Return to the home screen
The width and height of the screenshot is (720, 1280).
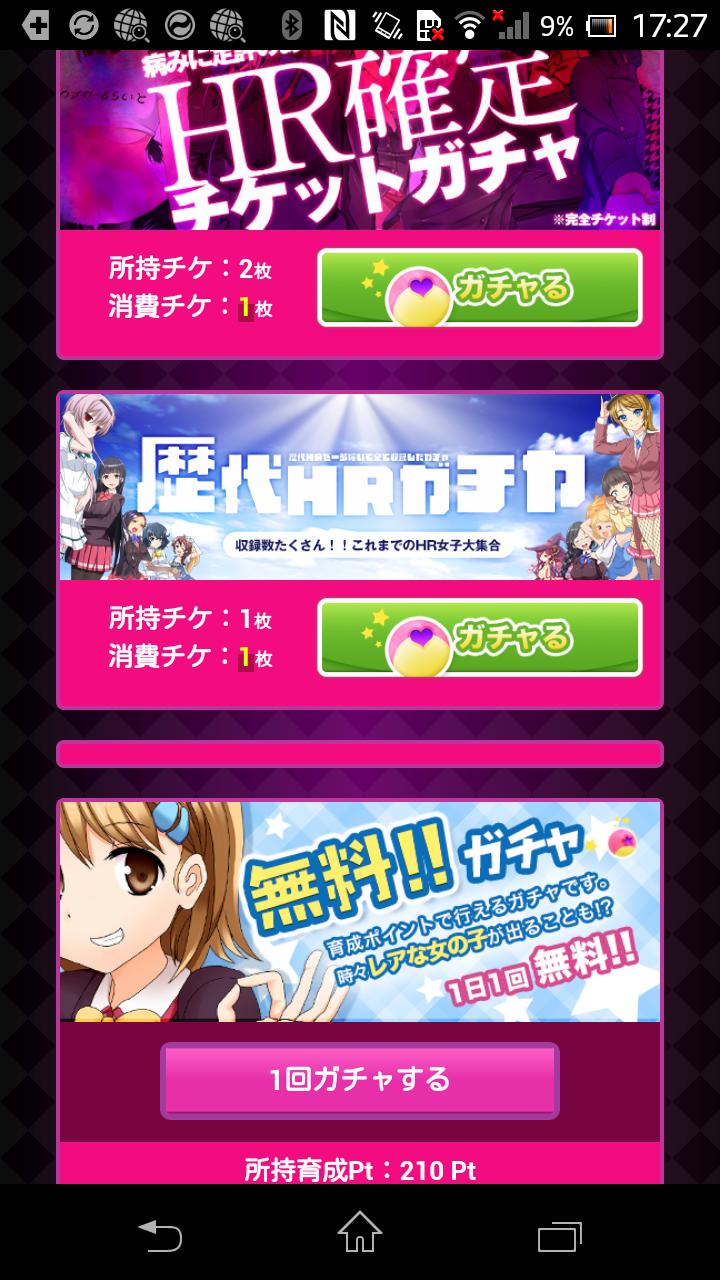click(360, 1234)
